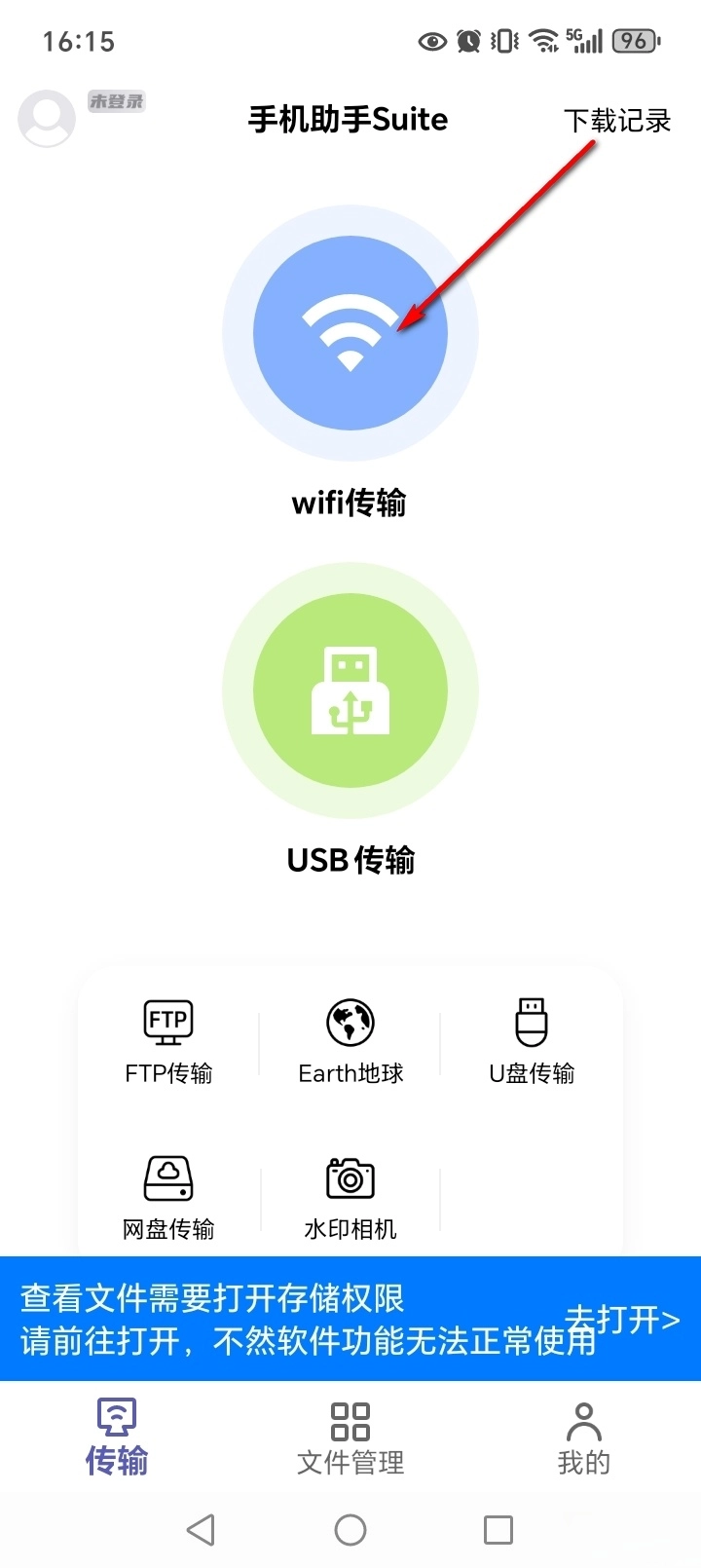Viewport: 701px width, 1568px height.
Task: Open recent apps from the navigation bar
Action: [x=498, y=1530]
